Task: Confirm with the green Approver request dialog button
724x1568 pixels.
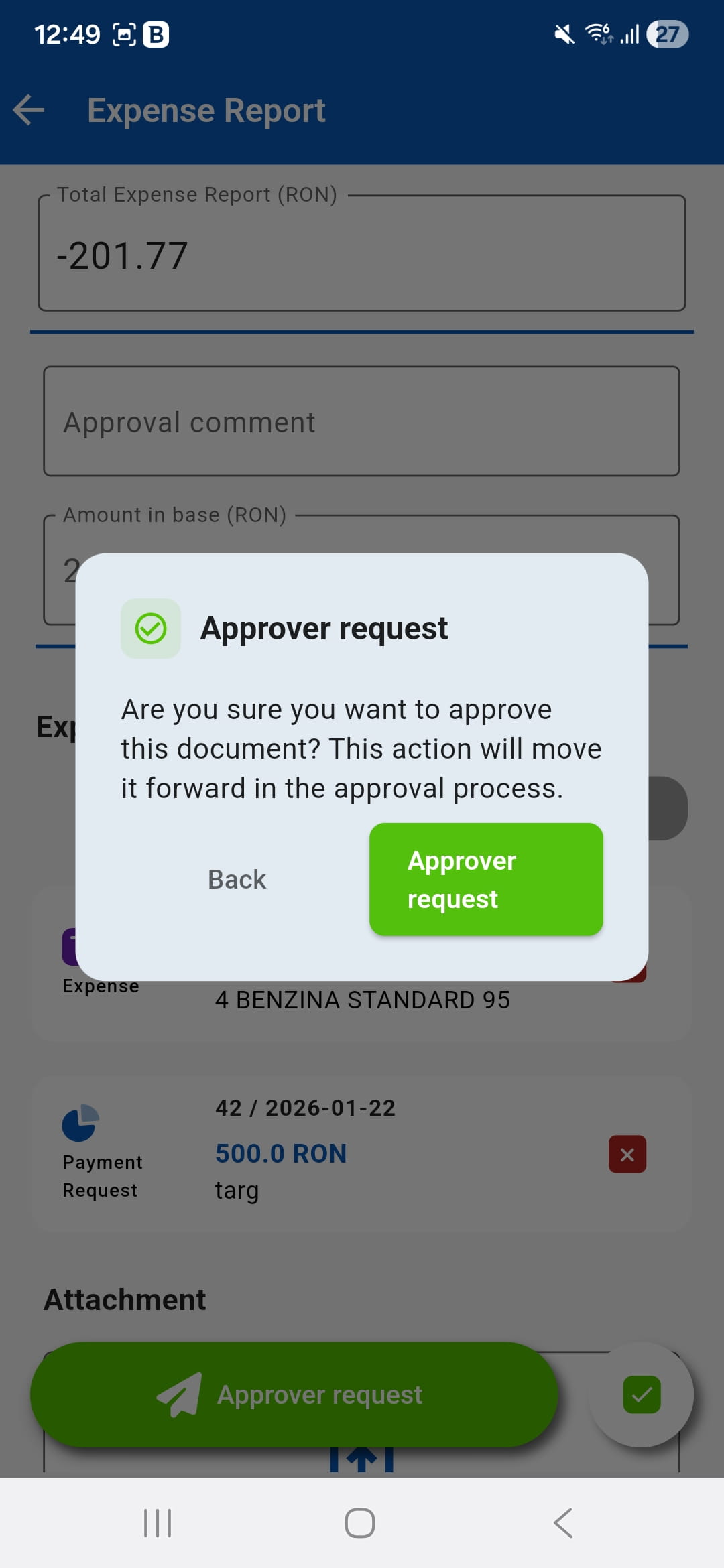Action: [486, 879]
